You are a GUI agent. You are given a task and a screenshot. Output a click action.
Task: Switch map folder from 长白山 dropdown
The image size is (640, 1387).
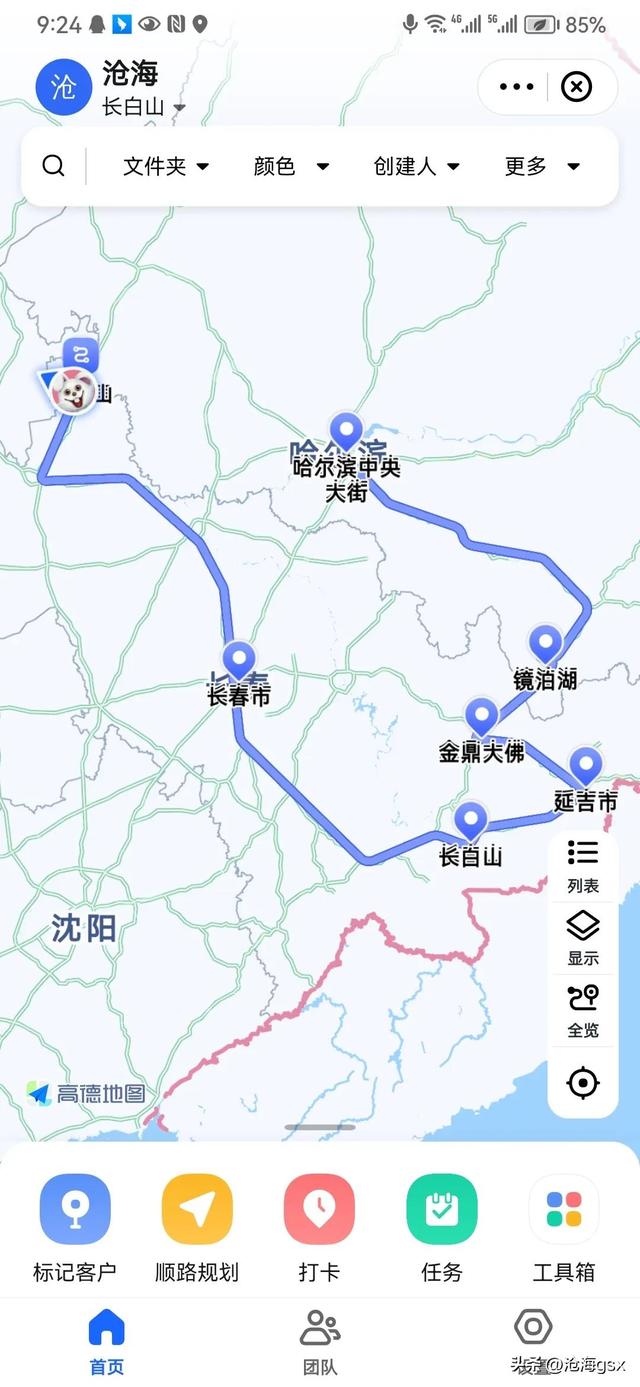[x=144, y=107]
